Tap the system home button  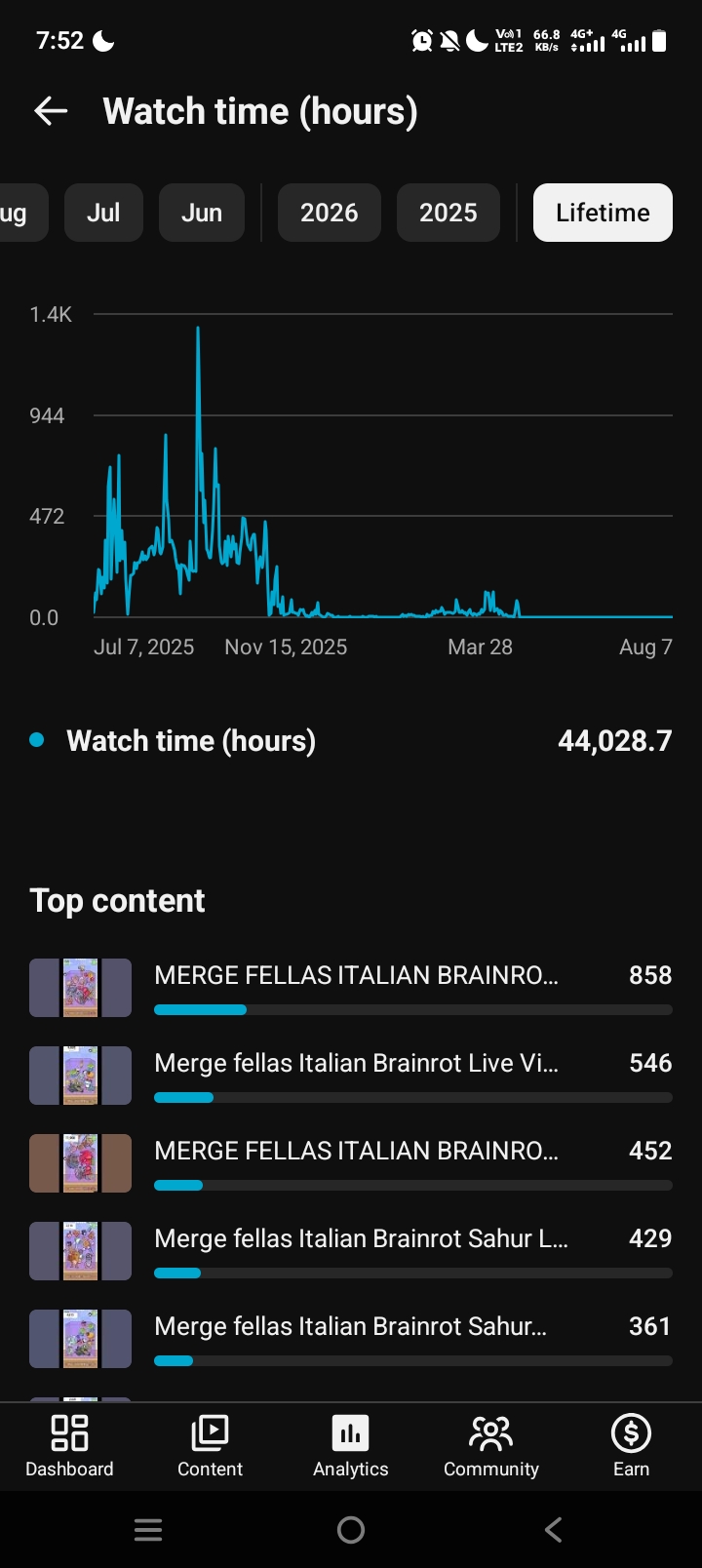click(351, 1530)
